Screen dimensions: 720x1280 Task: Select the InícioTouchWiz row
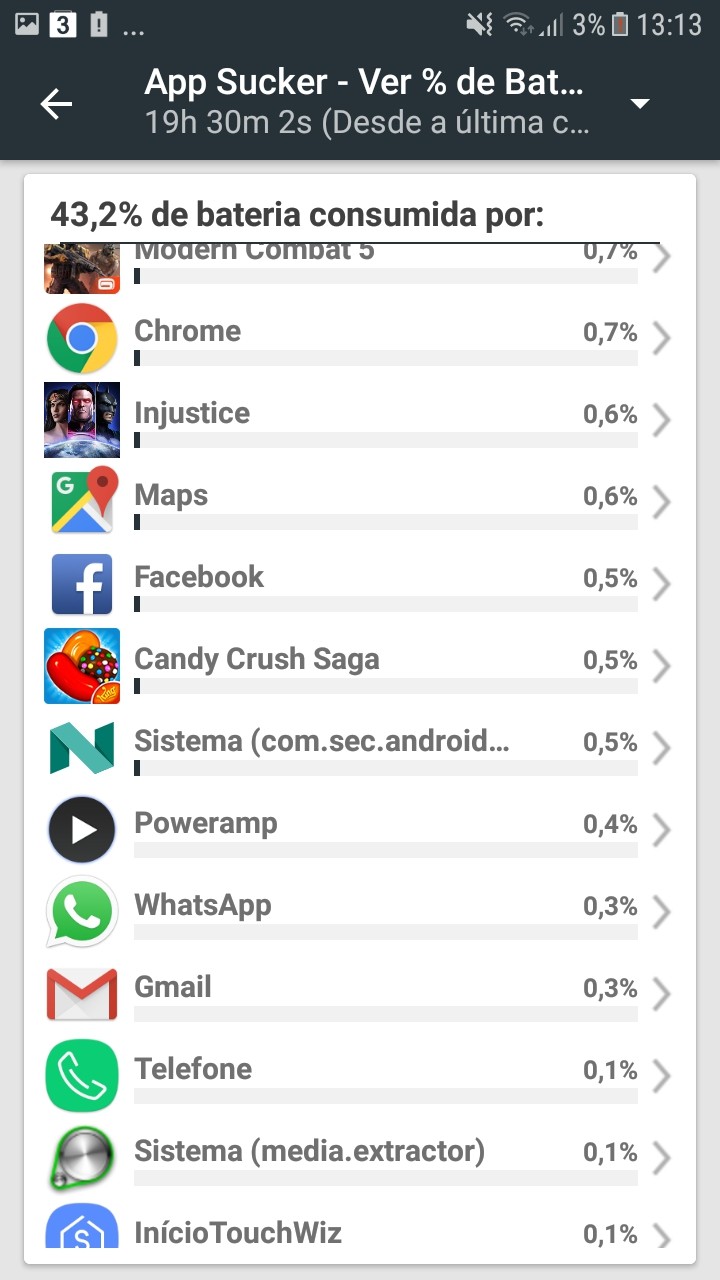[360, 1224]
